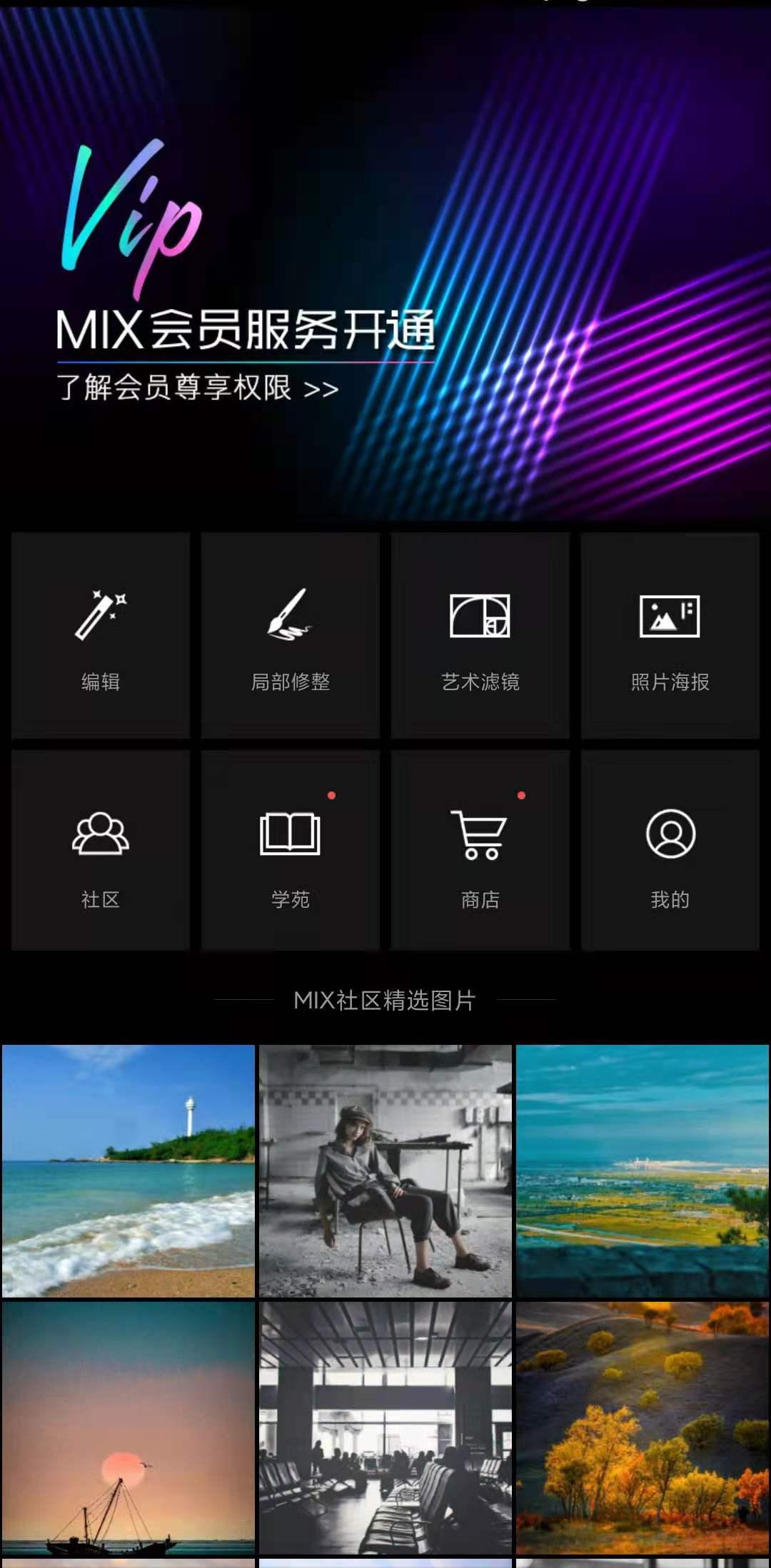The width and height of the screenshot is (771, 1568).
Task: Click the shopping cart icon
Action: pyautogui.click(x=480, y=835)
